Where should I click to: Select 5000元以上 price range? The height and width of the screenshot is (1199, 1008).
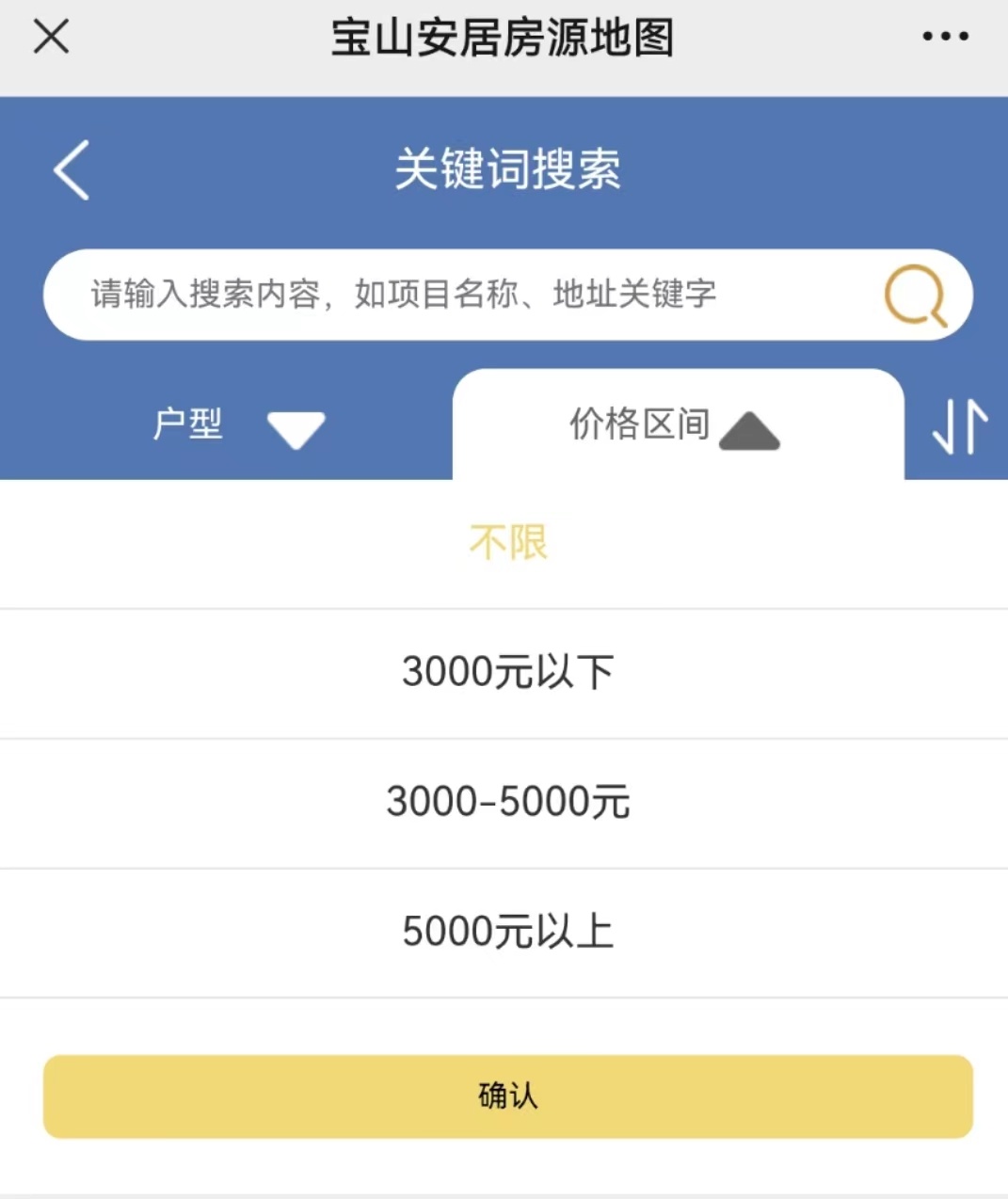(506, 933)
